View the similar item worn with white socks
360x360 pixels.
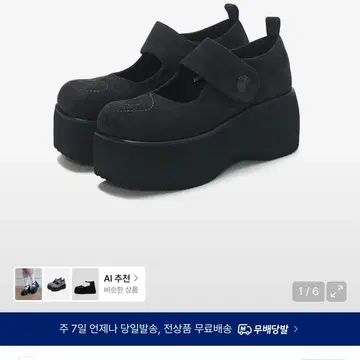point(29,284)
